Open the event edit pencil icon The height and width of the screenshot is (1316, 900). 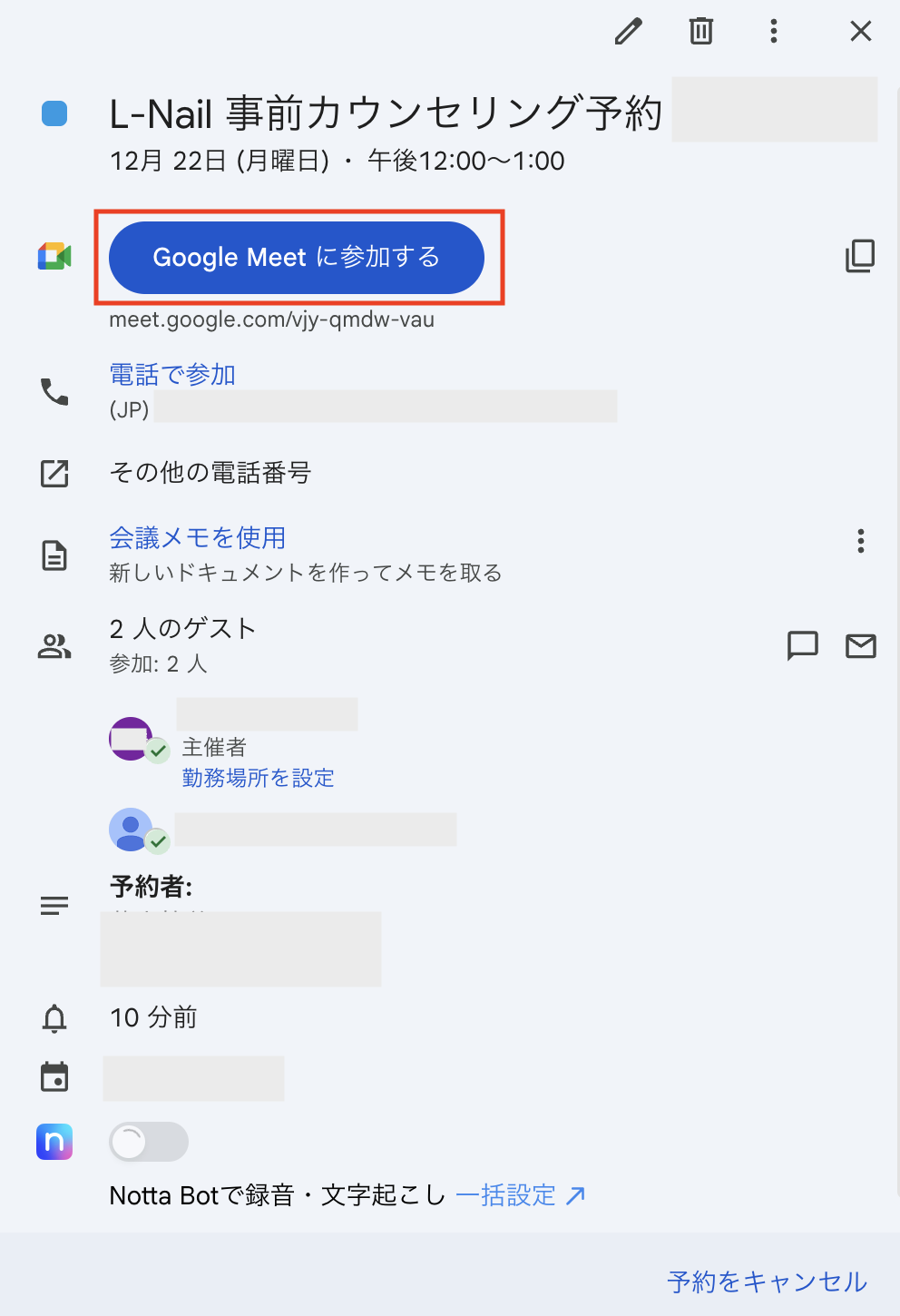point(628,31)
